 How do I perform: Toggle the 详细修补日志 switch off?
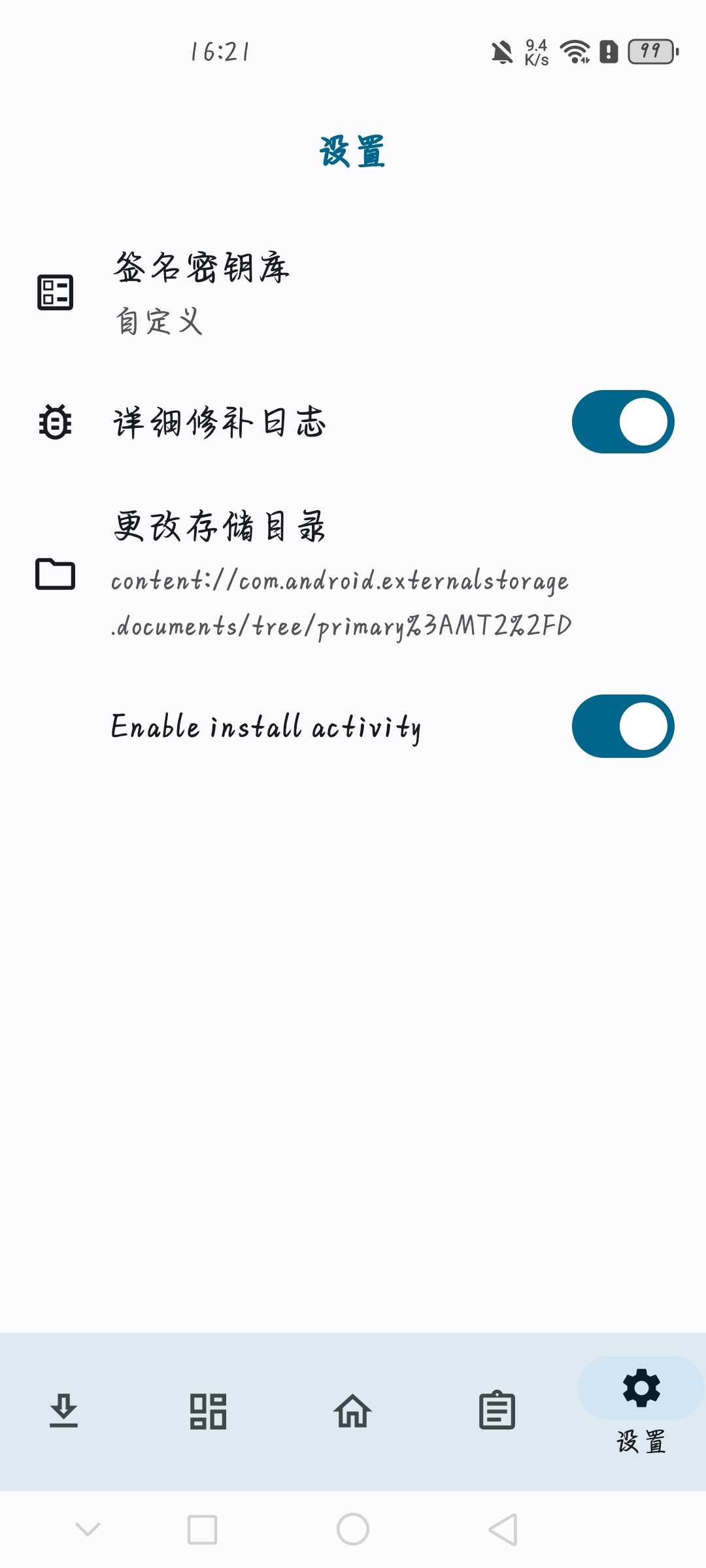(x=623, y=421)
